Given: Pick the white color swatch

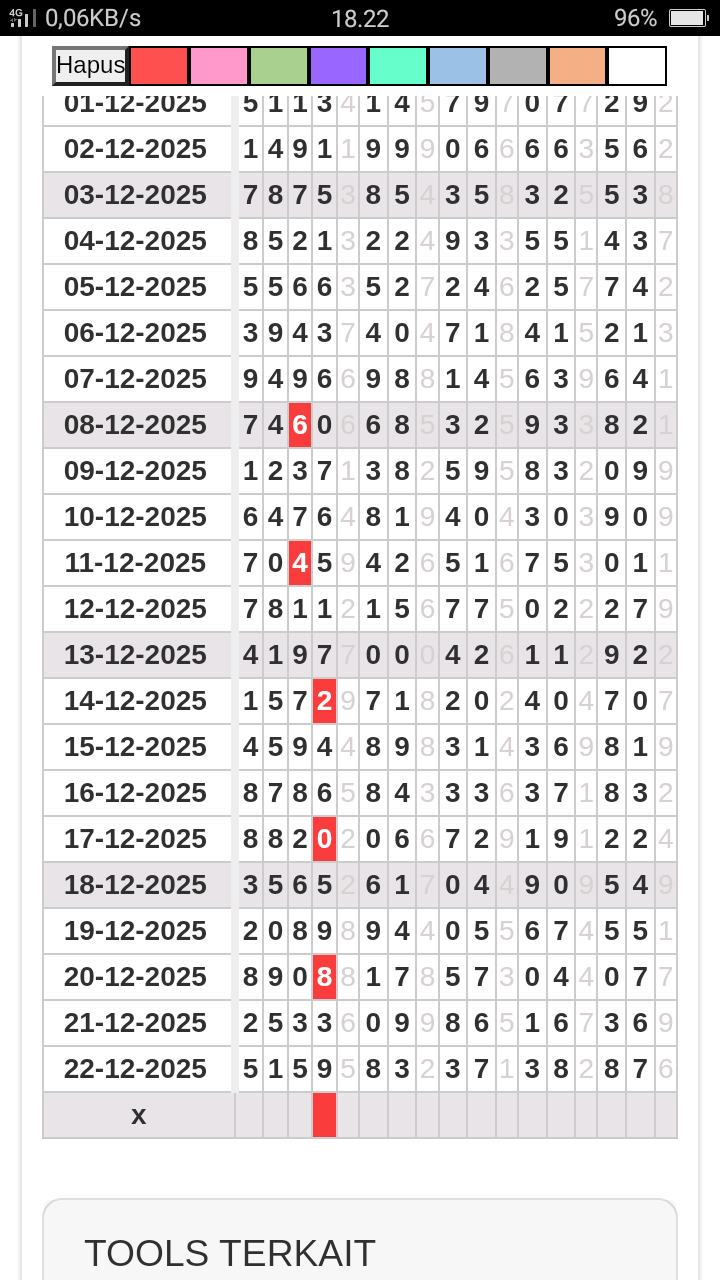Looking at the screenshot, I should point(637,66).
